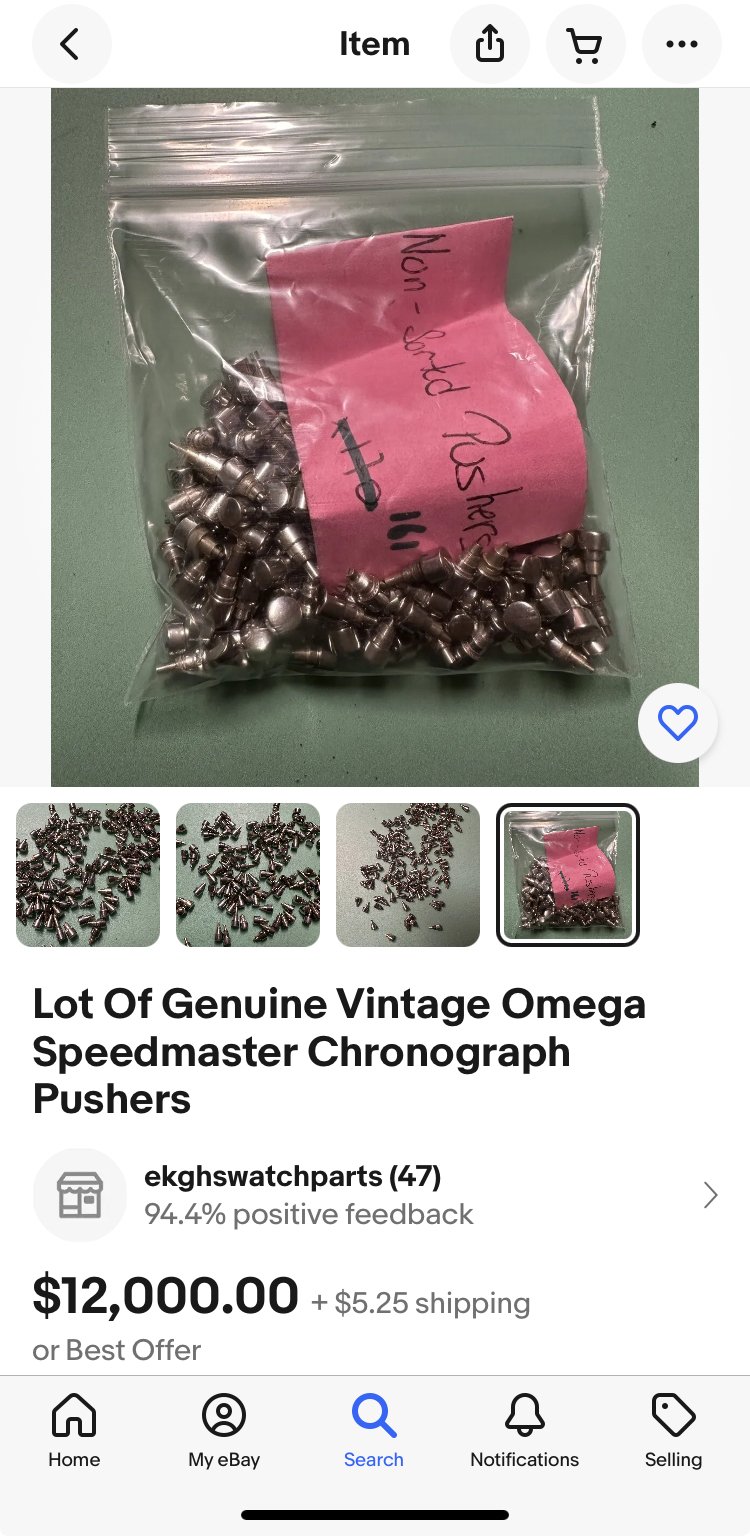
Task: Open the three-dot overflow menu
Action: [x=681, y=44]
